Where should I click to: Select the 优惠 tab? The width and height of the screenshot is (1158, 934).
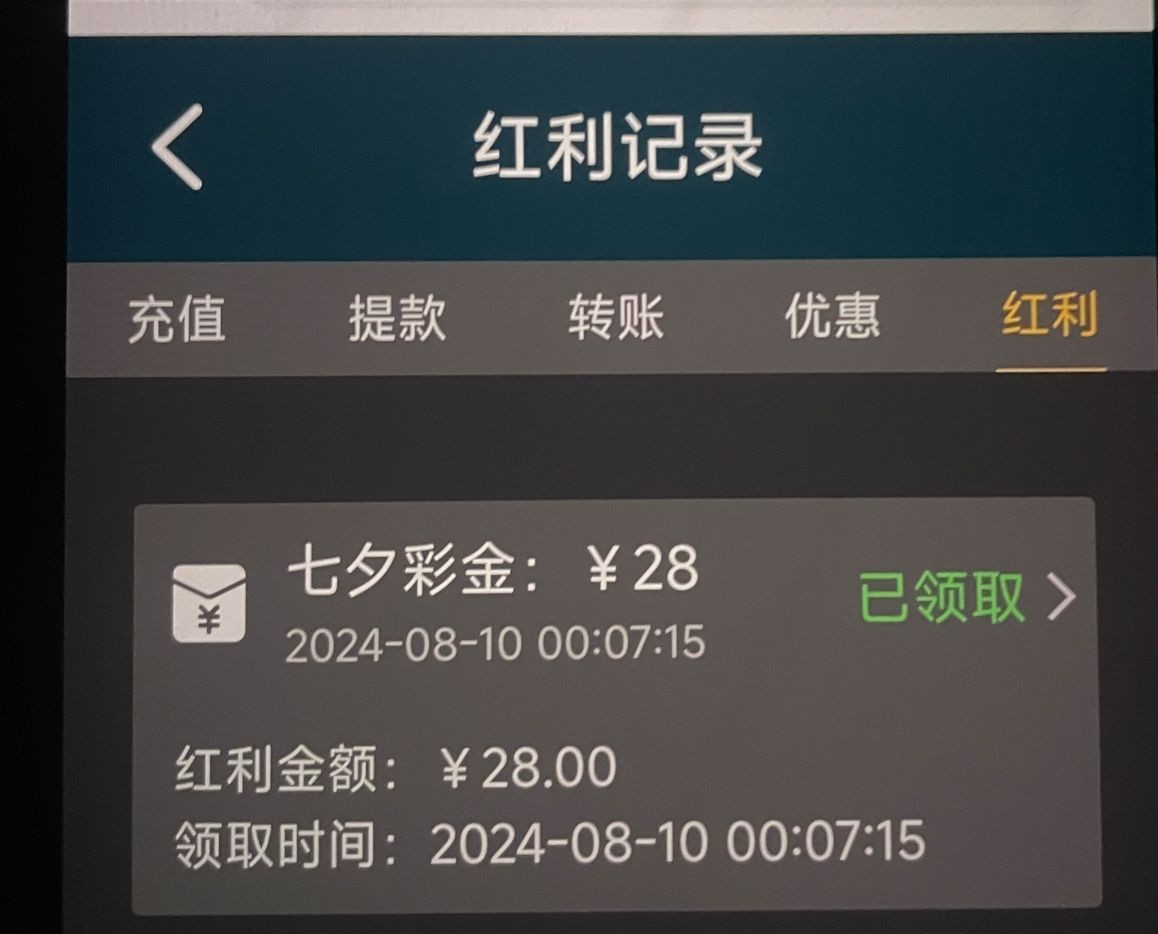coord(833,318)
